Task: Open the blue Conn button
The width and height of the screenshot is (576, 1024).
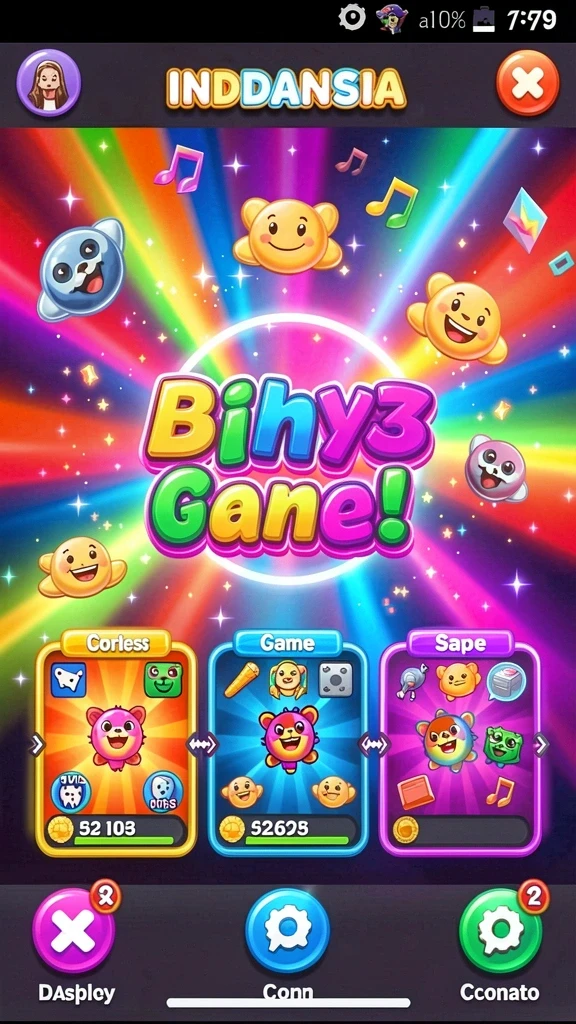Action: coord(287,931)
